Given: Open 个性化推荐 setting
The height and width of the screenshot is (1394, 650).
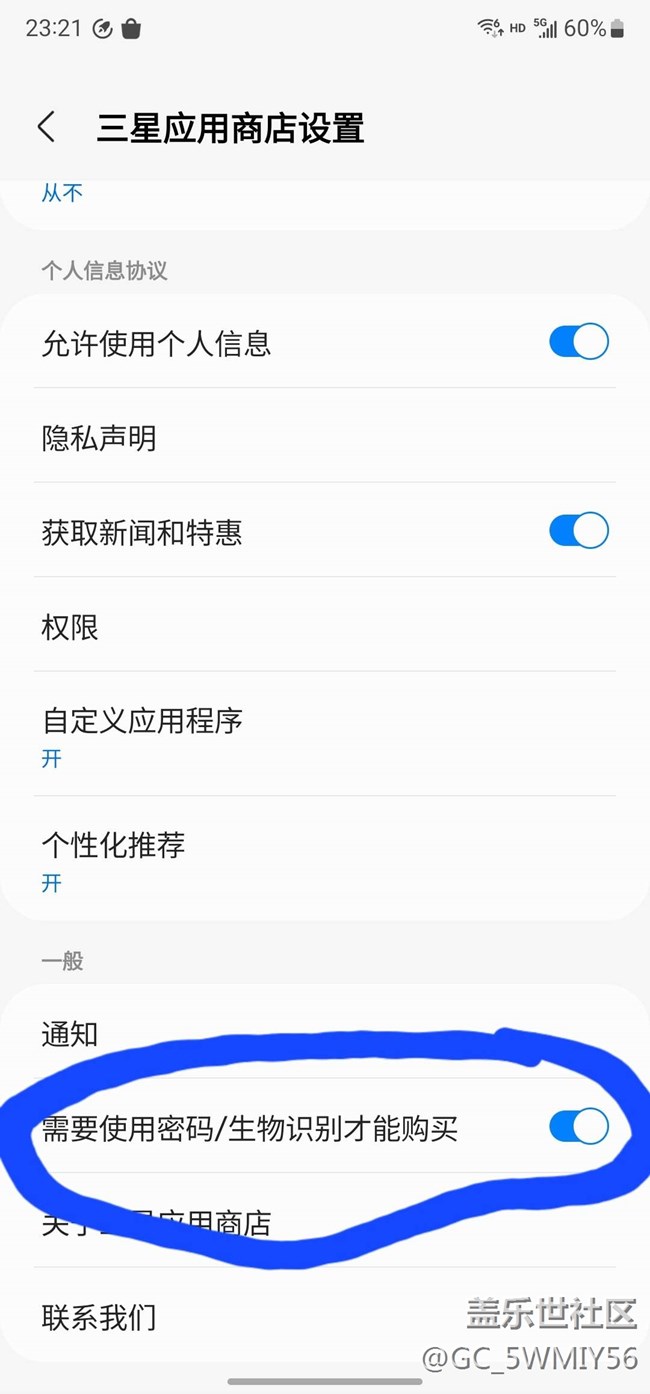Looking at the screenshot, I should point(325,859).
